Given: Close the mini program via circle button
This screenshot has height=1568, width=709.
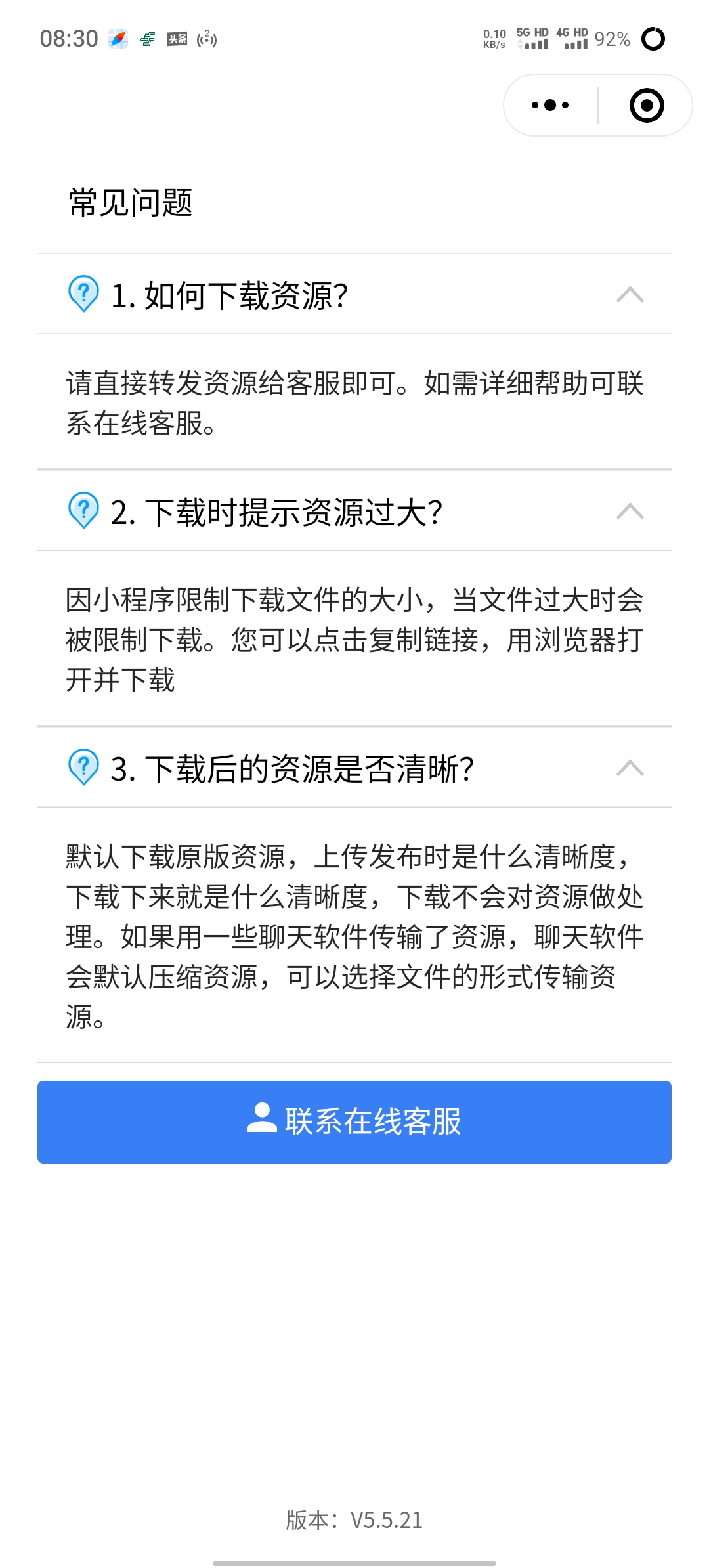Looking at the screenshot, I should pos(647,105).
